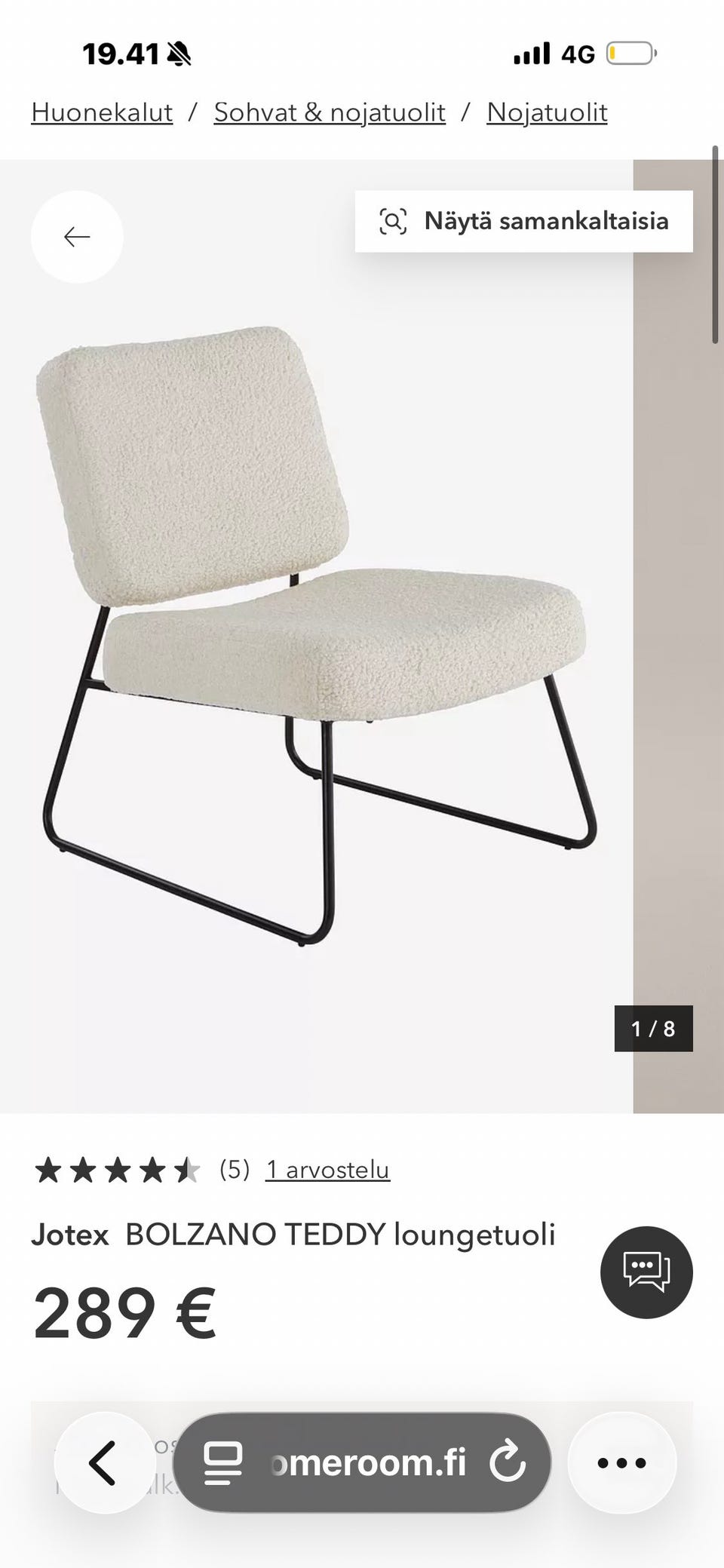Open the Huonekalut breadcrumb link
This screenshot has width=724, height=1568.
point(102,112)
